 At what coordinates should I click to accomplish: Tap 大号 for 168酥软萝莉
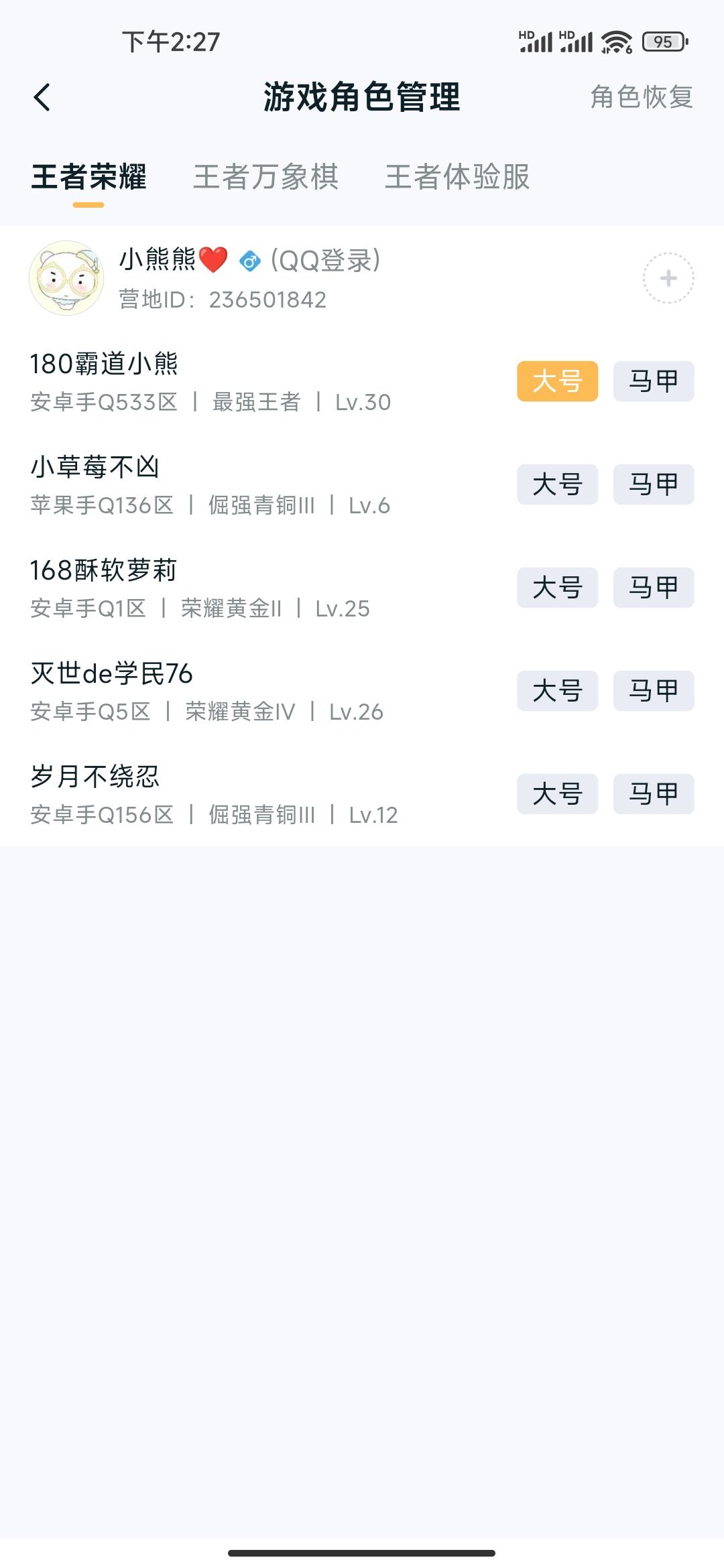pyautogui.click(x=556, y=588)
